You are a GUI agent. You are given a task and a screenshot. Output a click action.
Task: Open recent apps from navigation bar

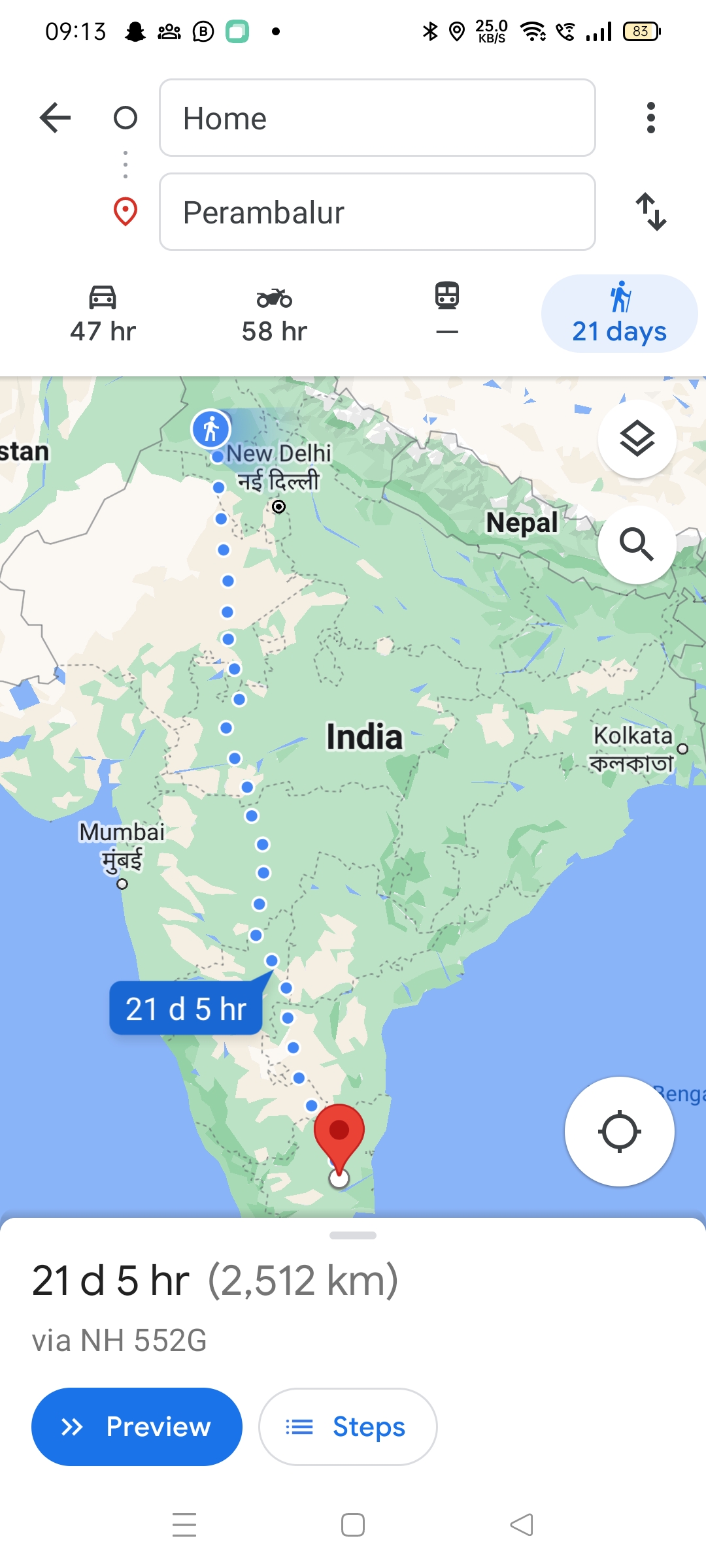click(185, 1525)
